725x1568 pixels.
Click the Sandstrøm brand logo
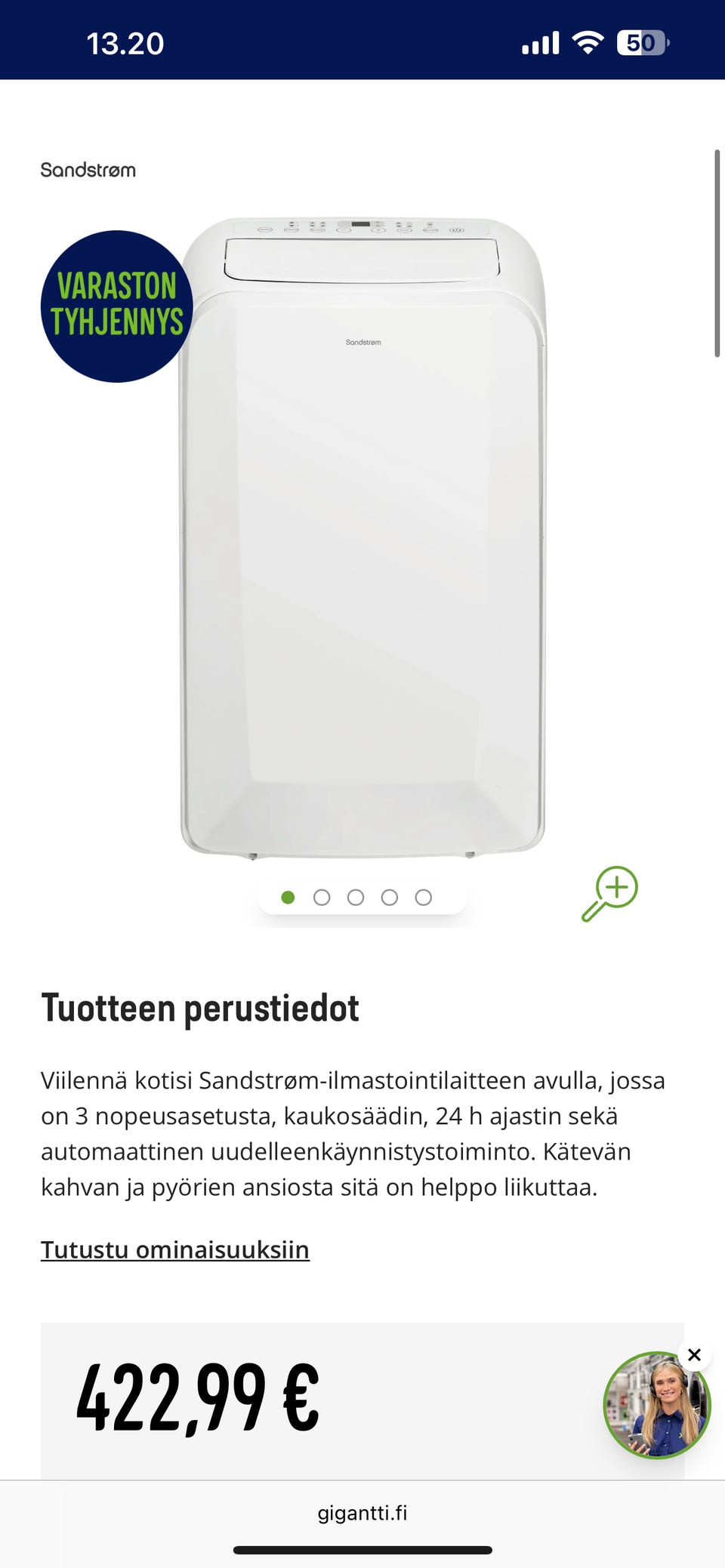[88, 170]
